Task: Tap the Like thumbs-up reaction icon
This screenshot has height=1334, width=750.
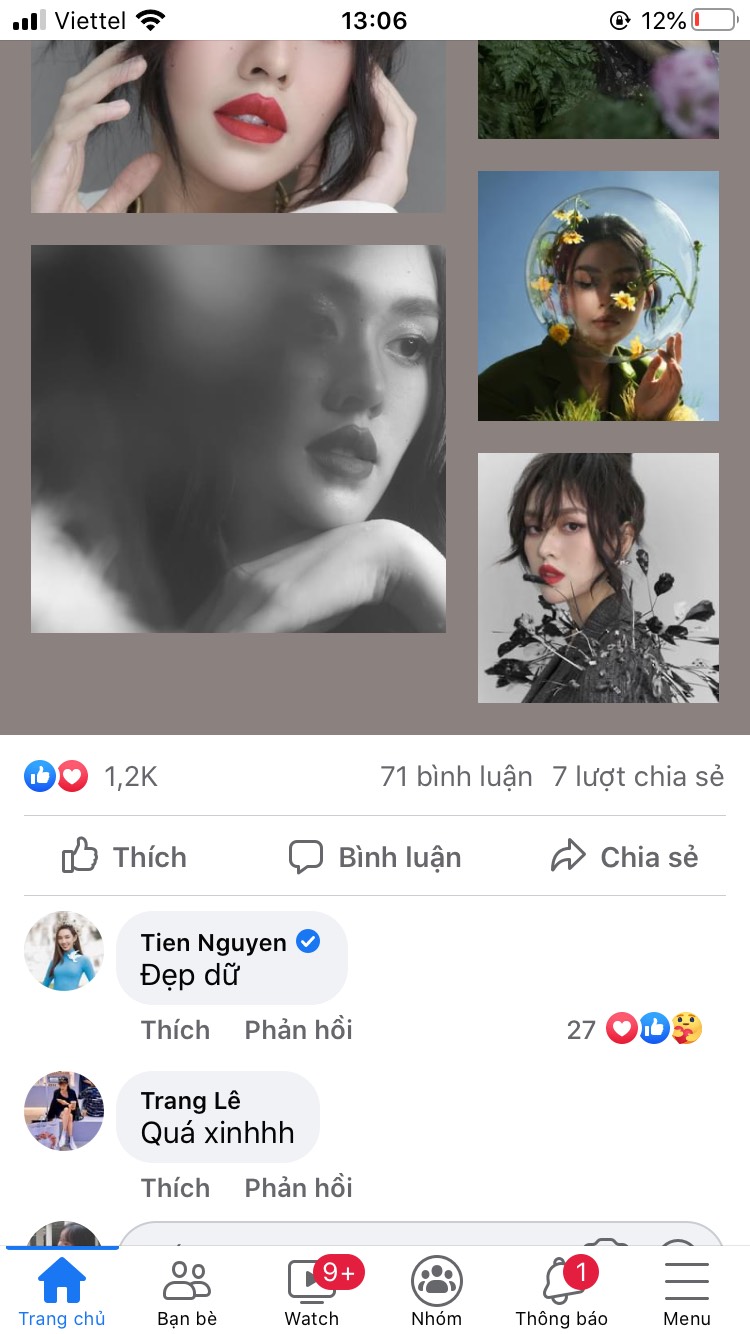Action: [x=39, y=776]
